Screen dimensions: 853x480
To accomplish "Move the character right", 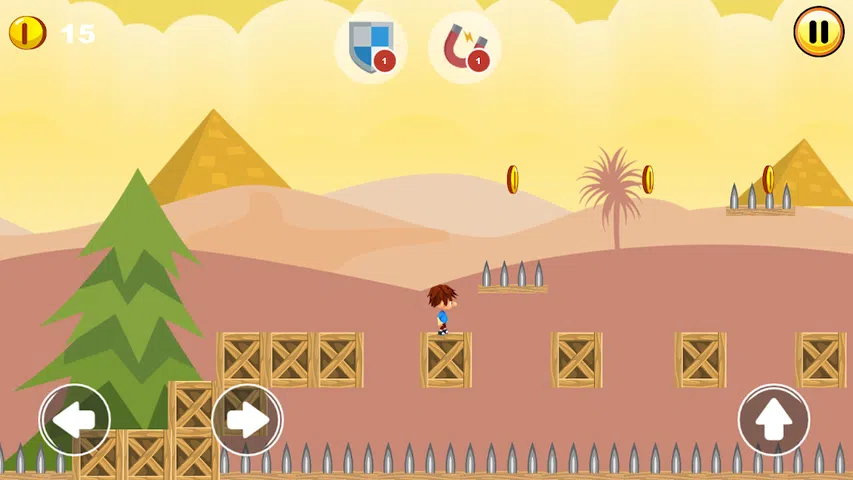I will 247,420.
